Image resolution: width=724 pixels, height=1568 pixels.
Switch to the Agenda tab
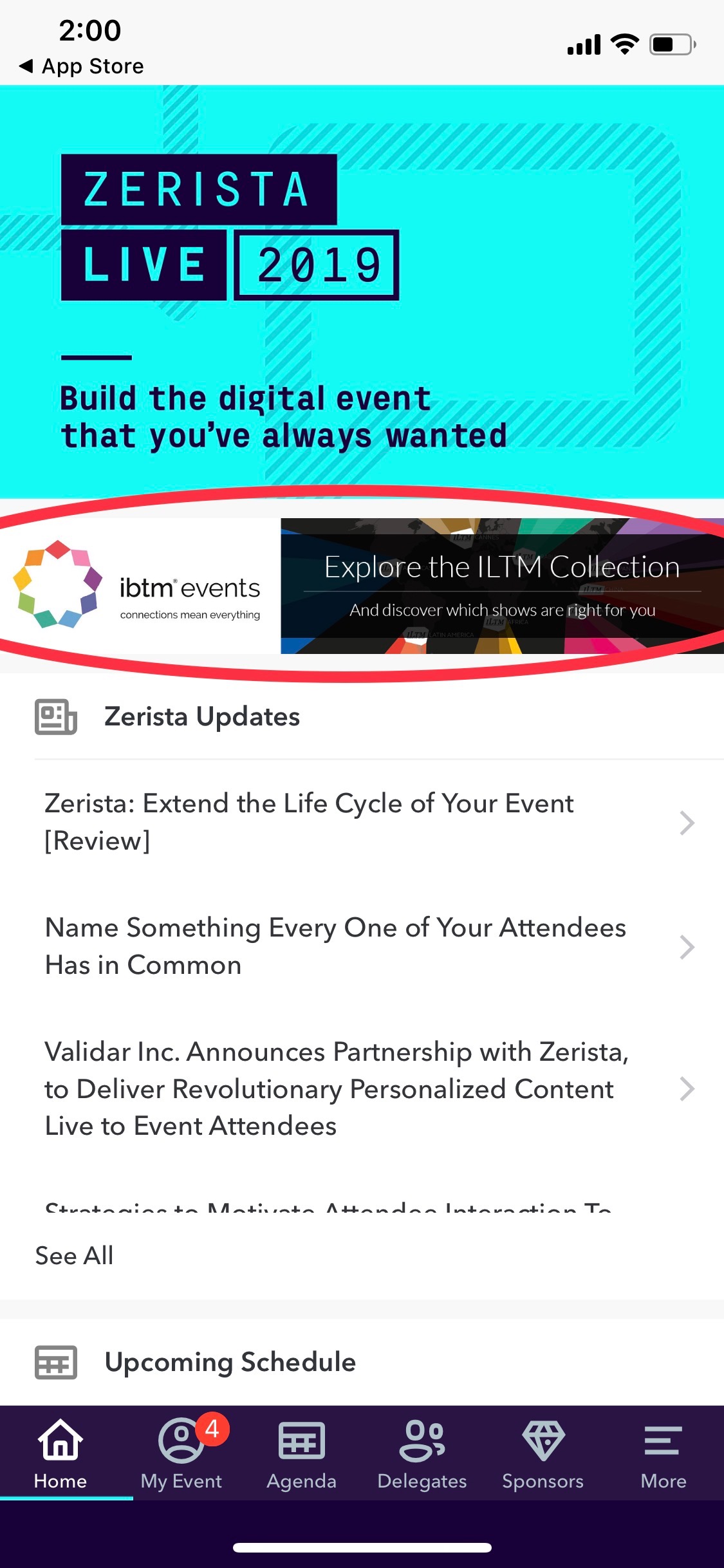(302, 1453)
